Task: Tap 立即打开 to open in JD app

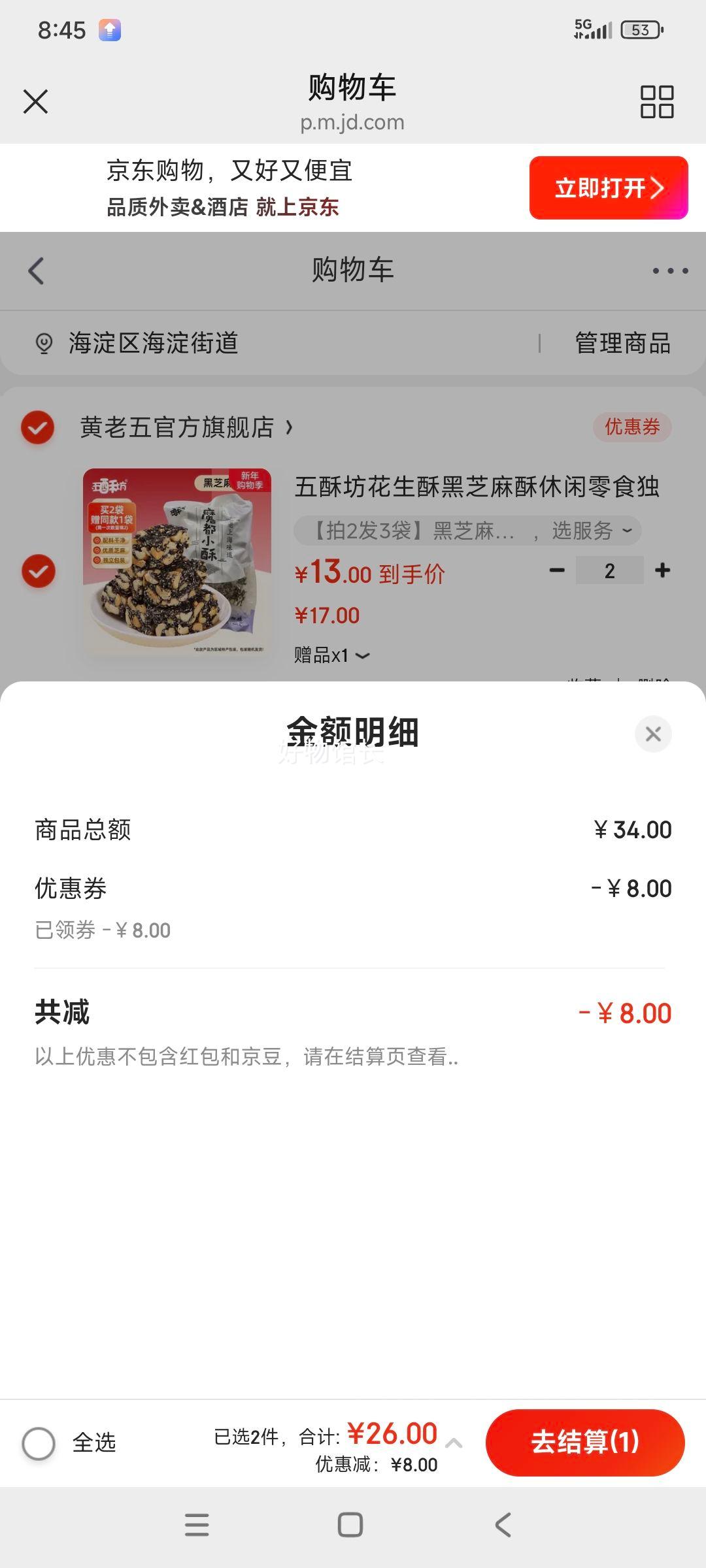Action: [608, 188]
